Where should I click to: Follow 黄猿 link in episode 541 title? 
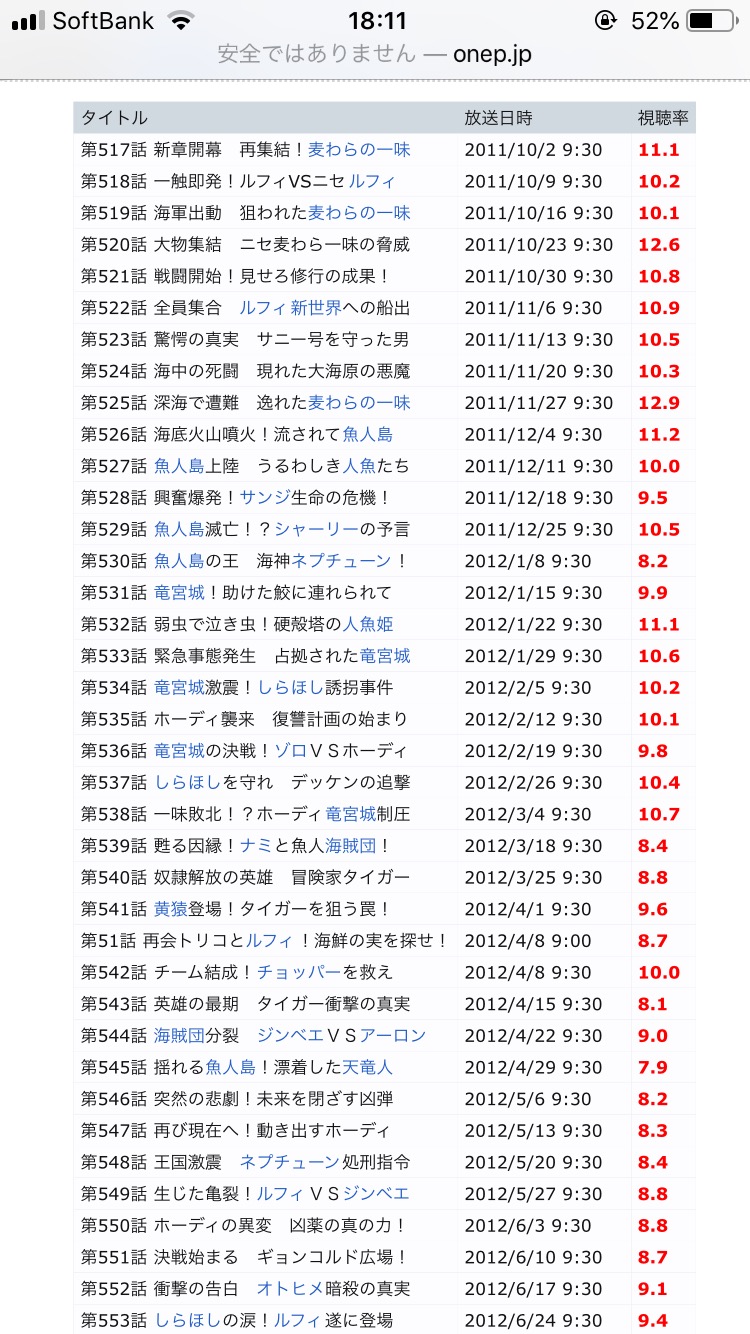[x=171, y=910]
